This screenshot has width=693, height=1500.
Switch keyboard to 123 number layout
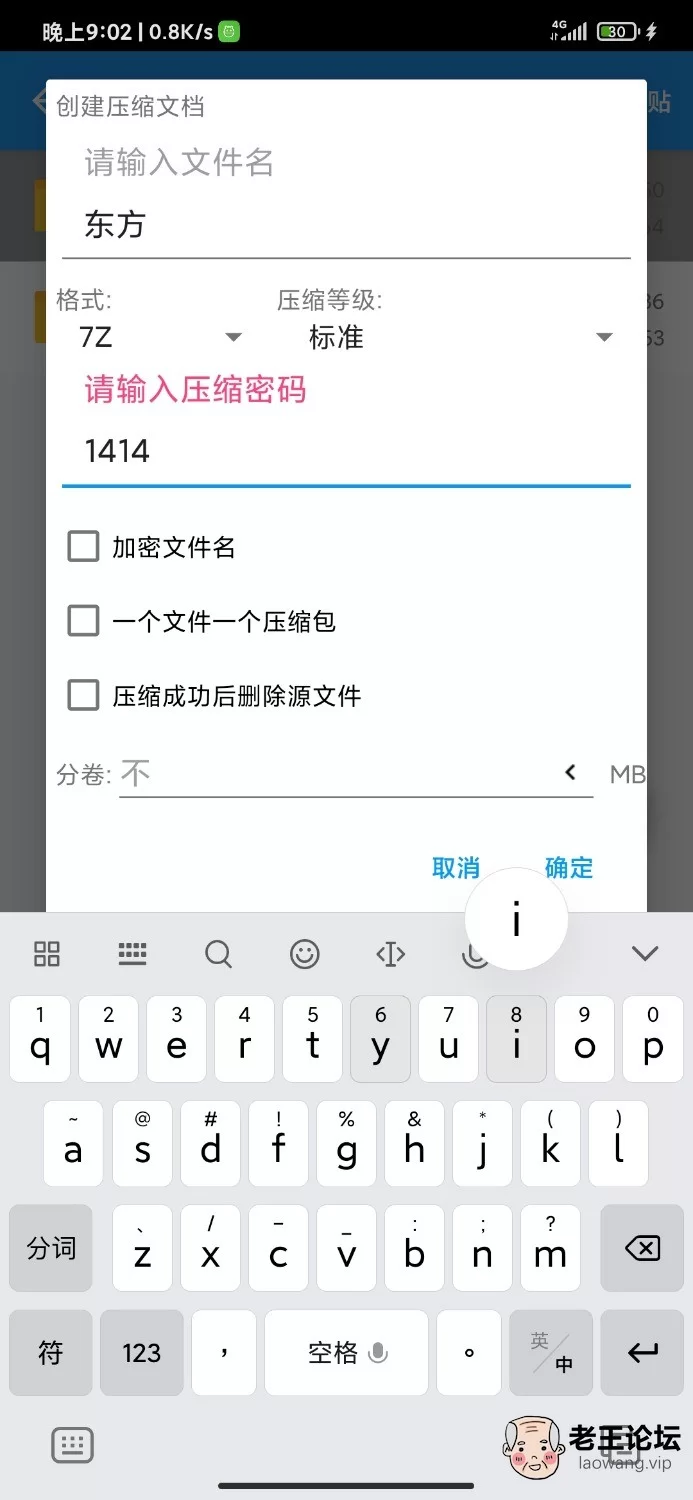(141, 1353)
